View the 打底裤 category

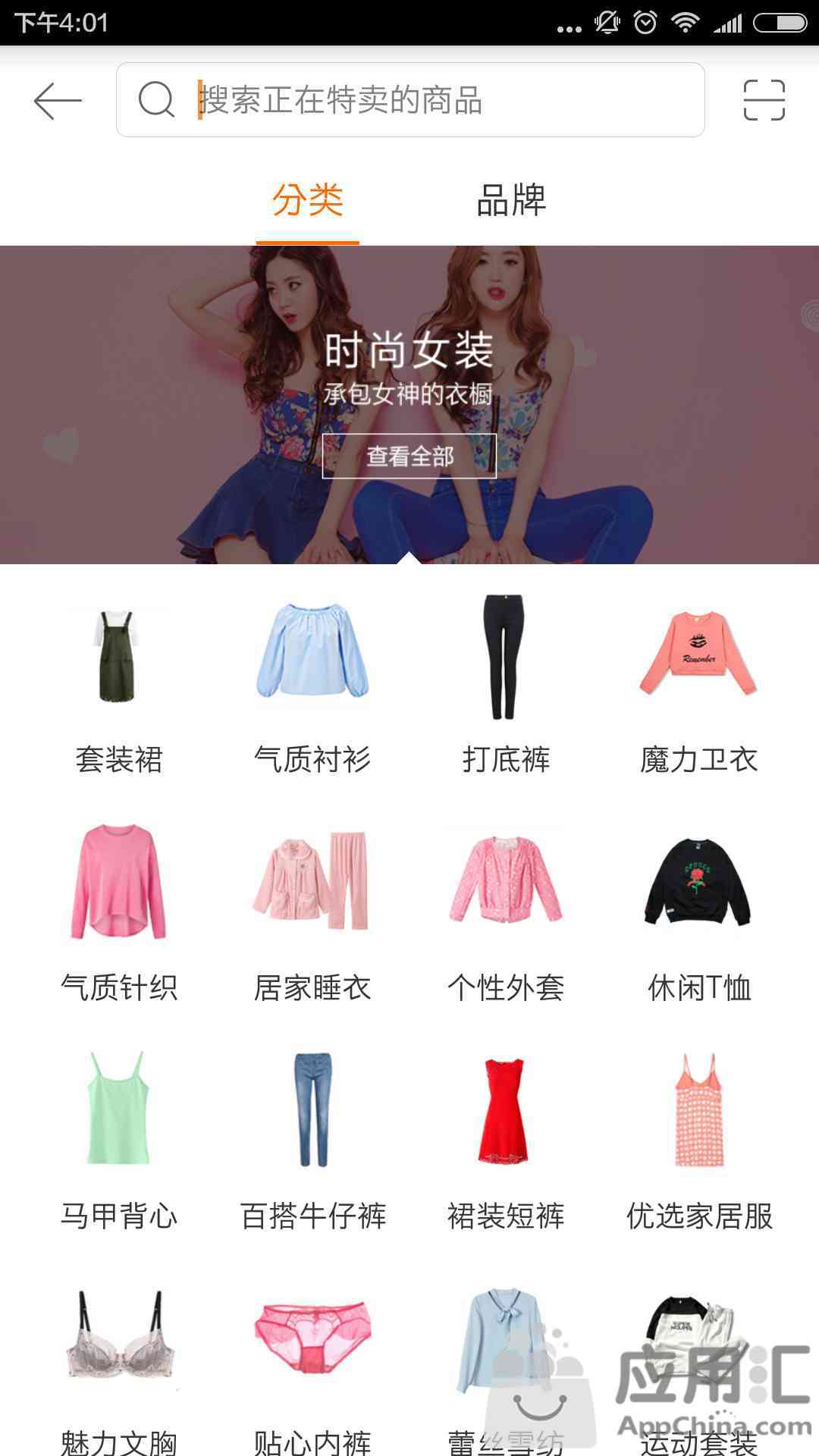click(x=506, y=682)
